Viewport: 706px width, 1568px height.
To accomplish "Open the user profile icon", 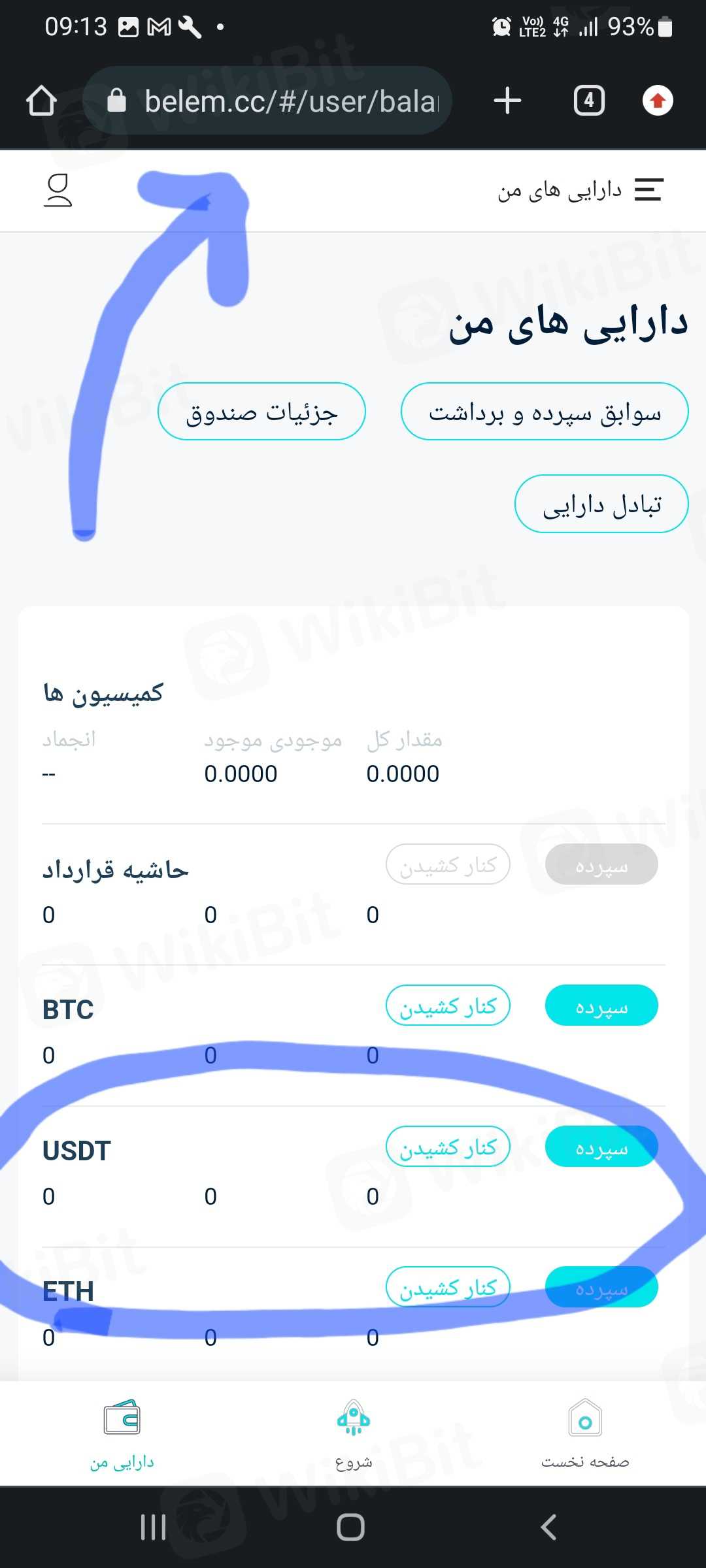I will [58, 191].
